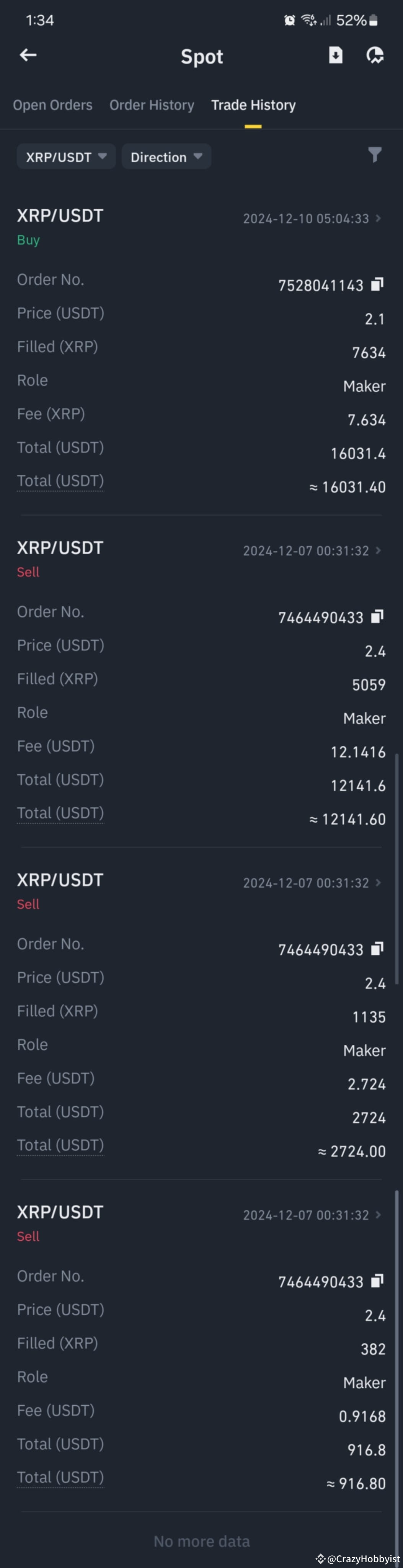Go back using the top-left arrow
This screenshot has width=403, height=1568.
(x=28, y=56)
